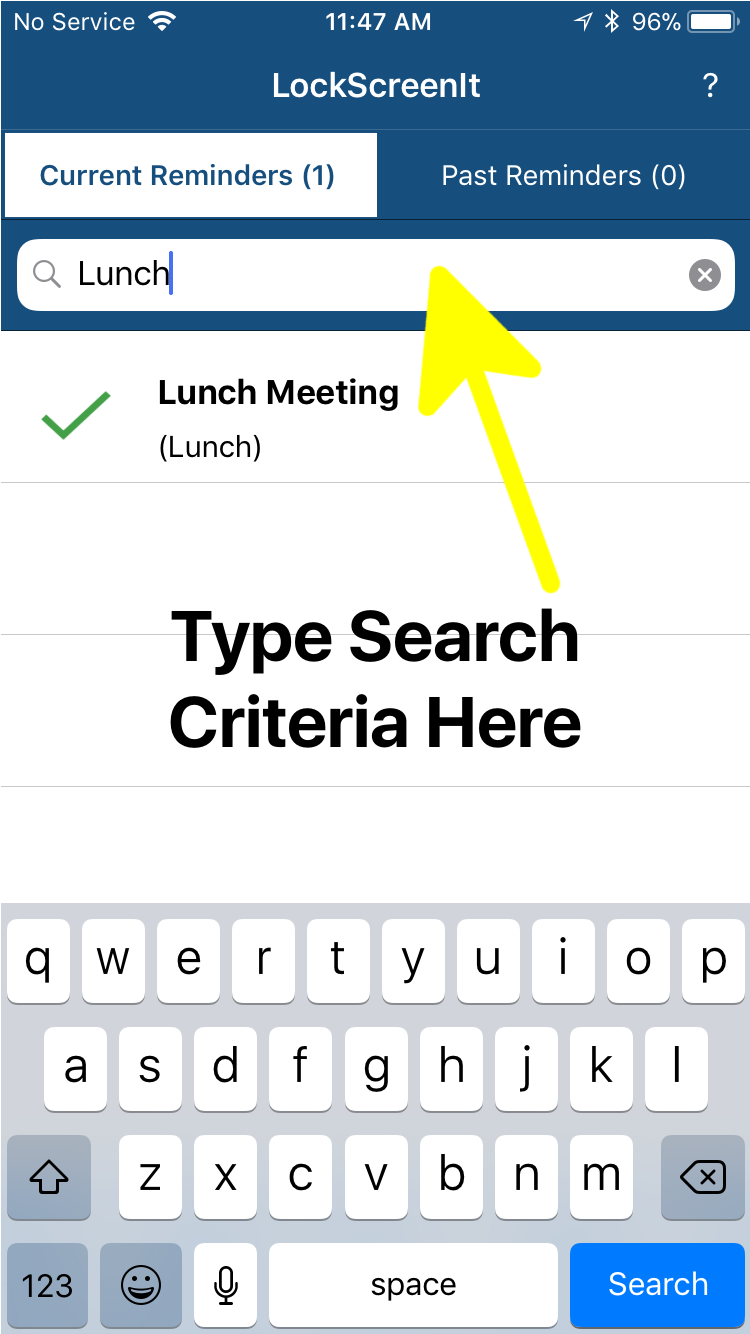Tap the keyboard backspace key
Screen dimensions: 750x1334
702,1177
